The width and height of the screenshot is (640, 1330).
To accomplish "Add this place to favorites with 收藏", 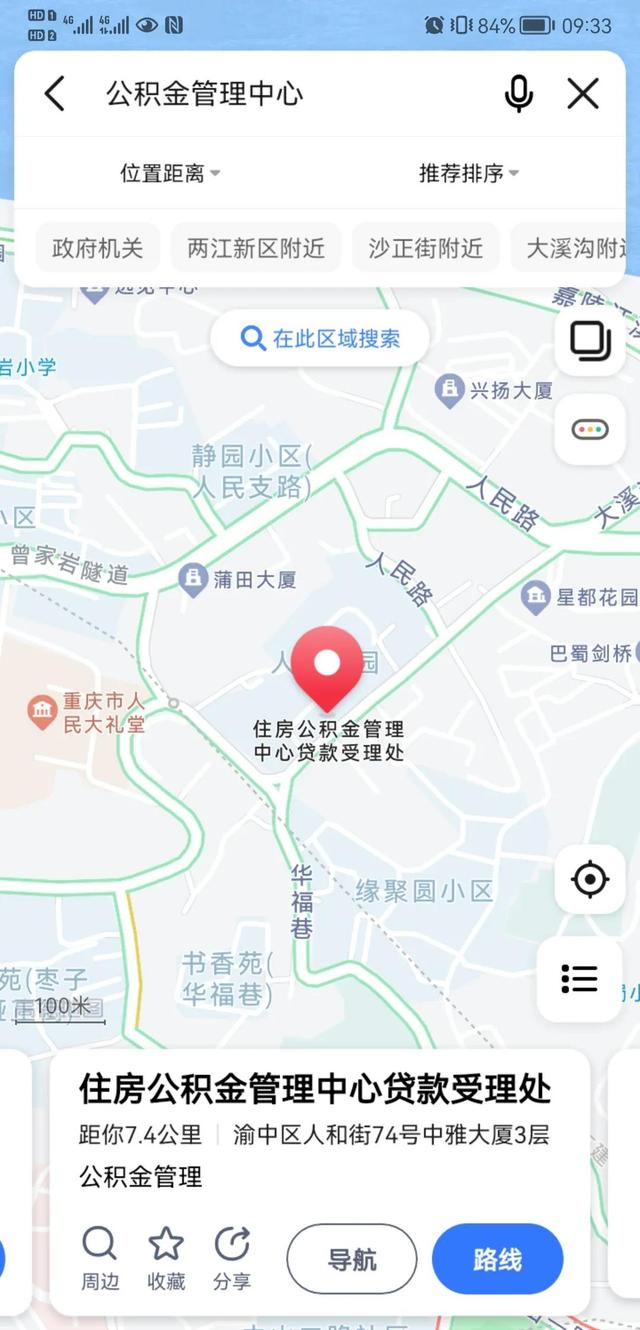I will pos(166,1258).
